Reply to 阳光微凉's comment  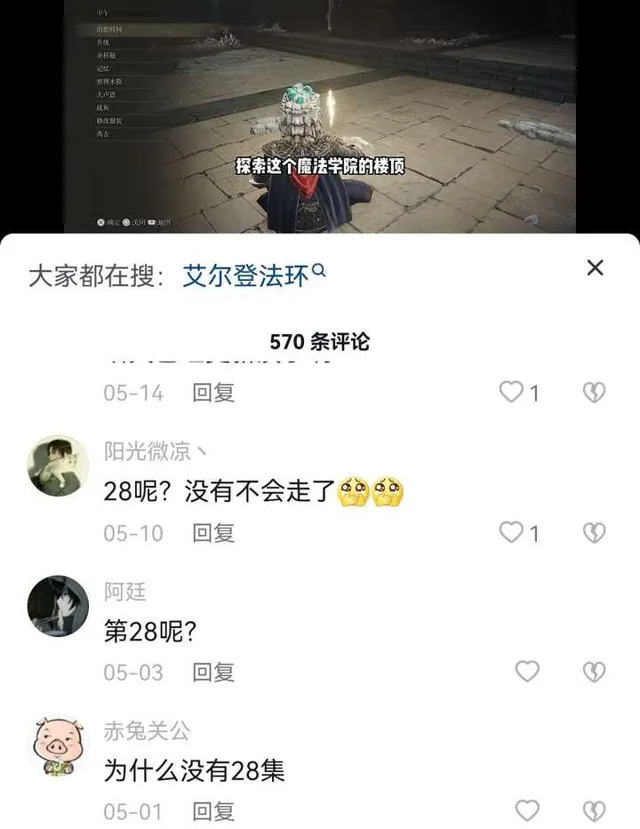[x=213, y=533]
